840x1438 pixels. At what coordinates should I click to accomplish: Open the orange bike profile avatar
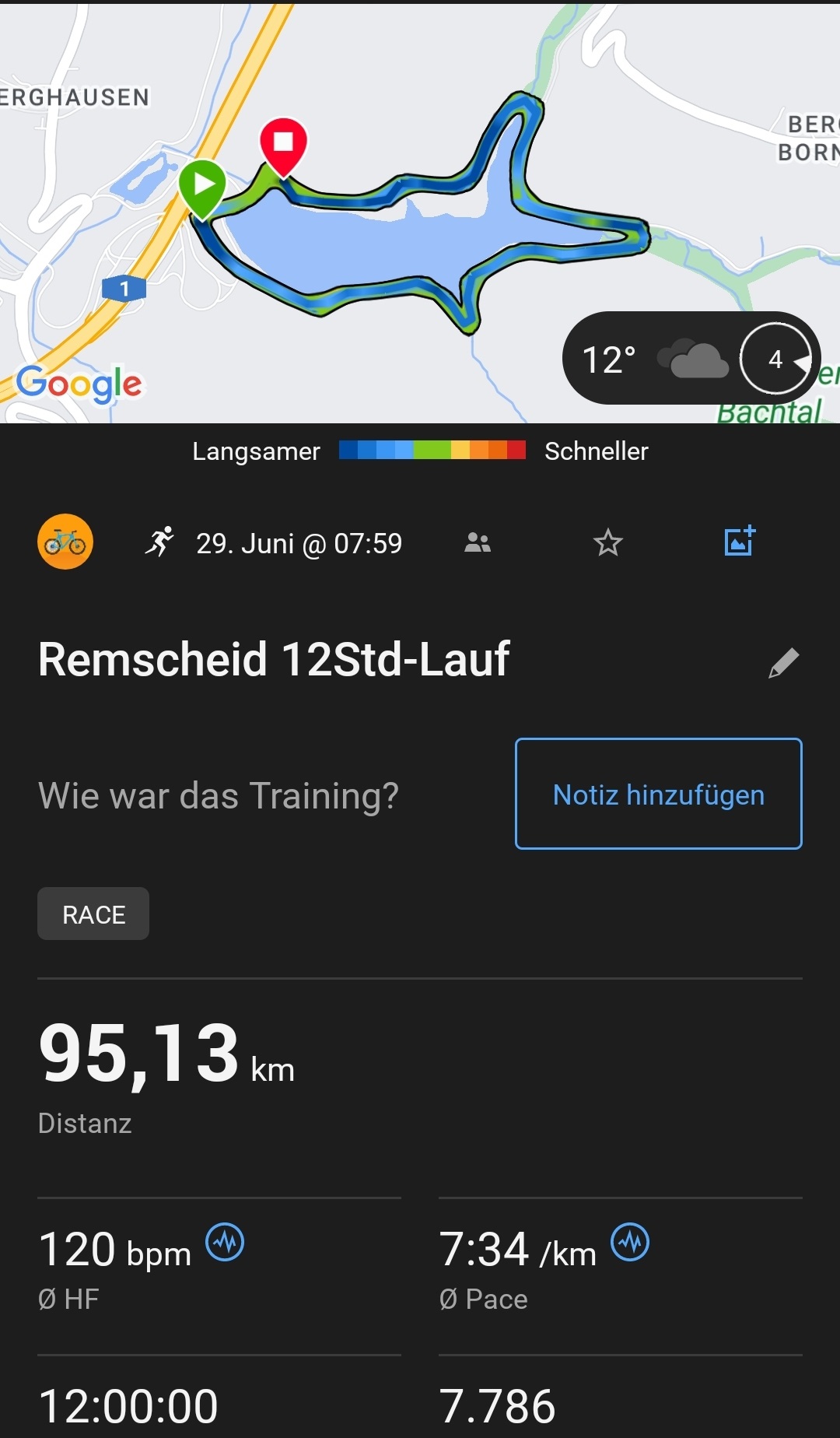click(65, 542)
